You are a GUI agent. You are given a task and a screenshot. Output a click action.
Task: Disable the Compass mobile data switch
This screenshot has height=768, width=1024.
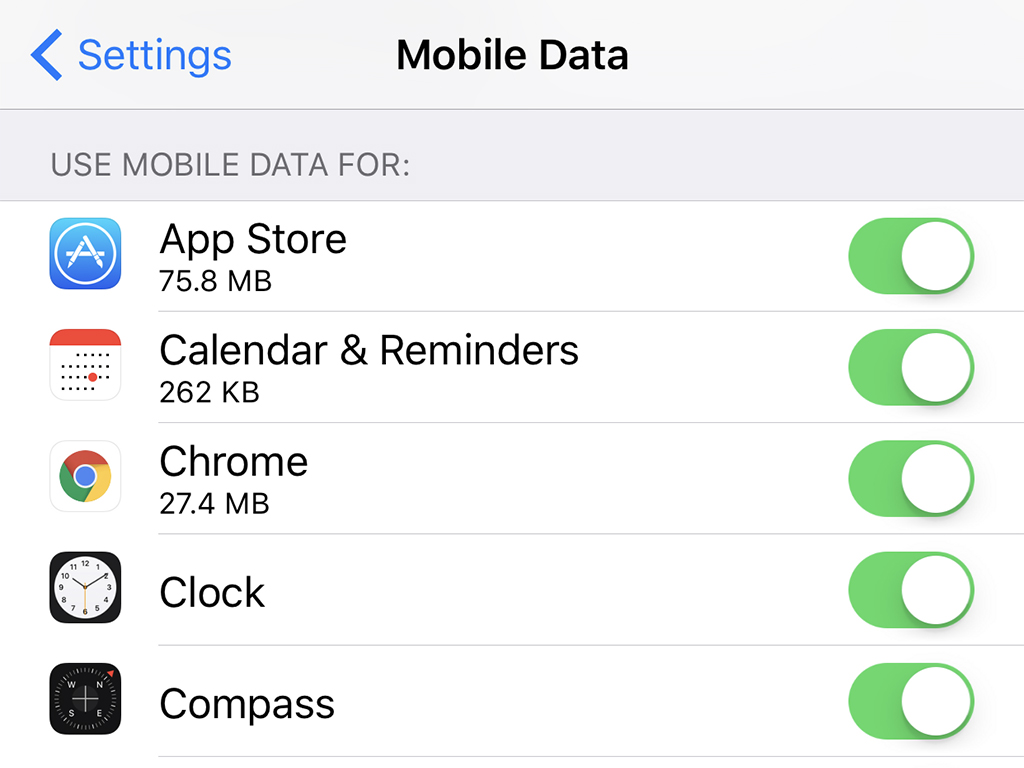910,700
